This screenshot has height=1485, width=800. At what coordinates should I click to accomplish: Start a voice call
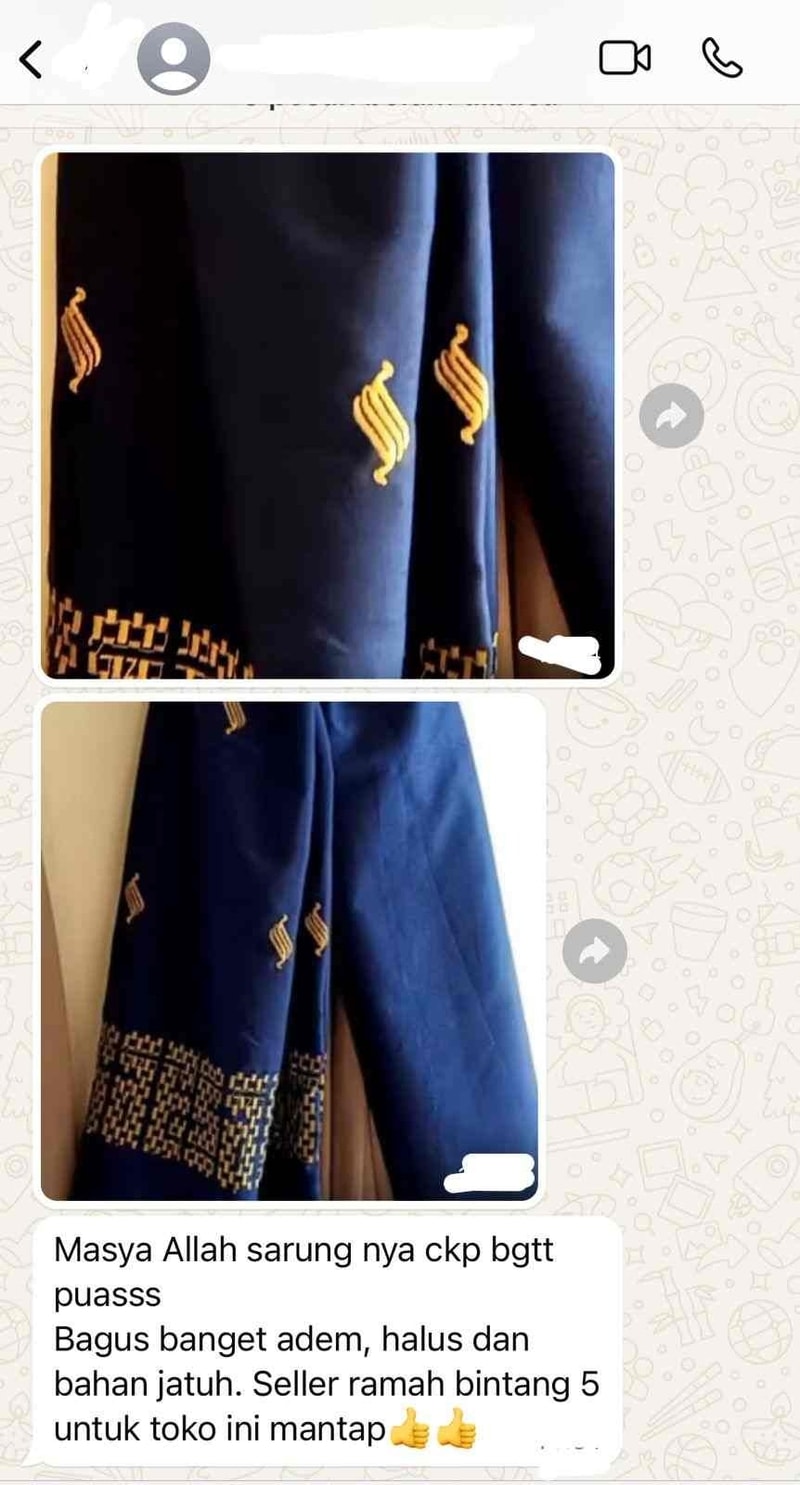coord(721,58)
